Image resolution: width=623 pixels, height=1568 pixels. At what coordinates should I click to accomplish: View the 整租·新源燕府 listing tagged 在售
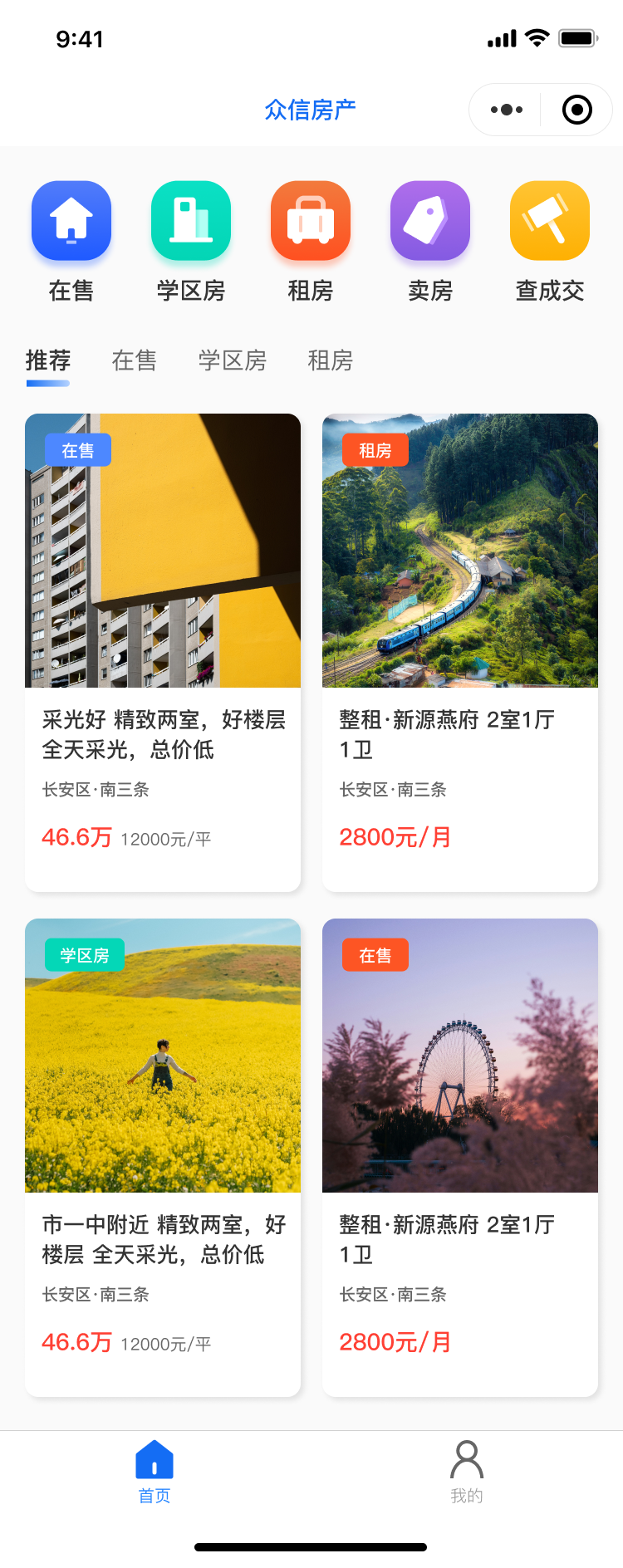coord(460,1157)
